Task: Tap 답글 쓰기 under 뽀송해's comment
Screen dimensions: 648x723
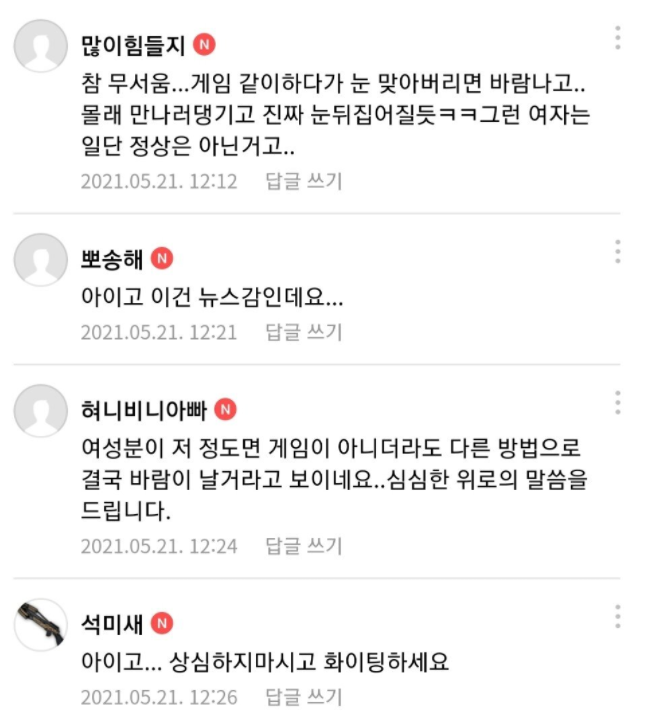Action: click(x=303, y=332)
